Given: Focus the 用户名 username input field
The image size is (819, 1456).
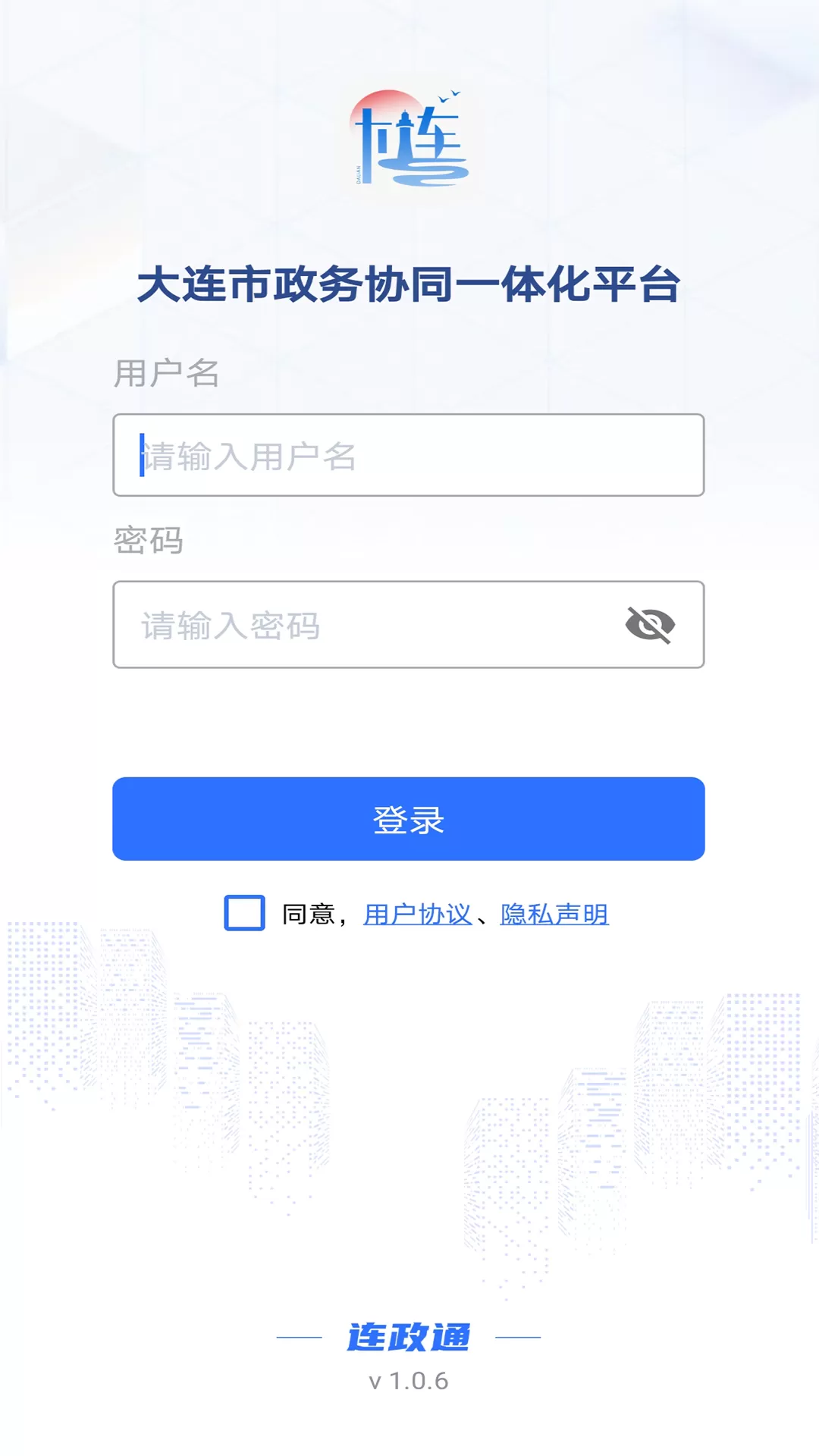Looking at the screenshot, I should 409,455.
